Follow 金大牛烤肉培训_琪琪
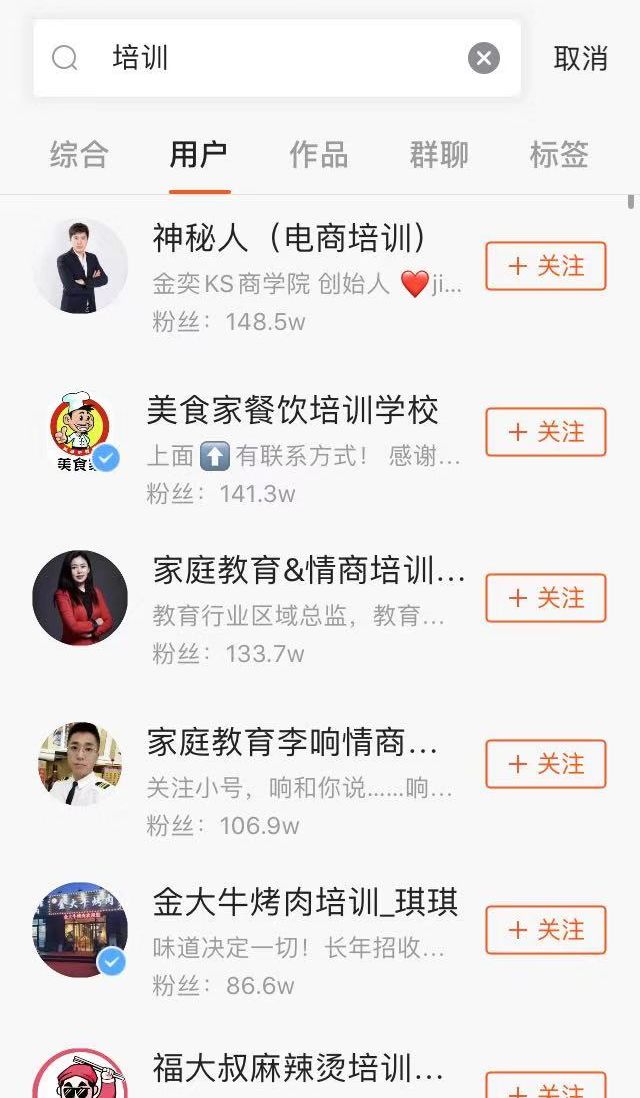 coord(546,930)
